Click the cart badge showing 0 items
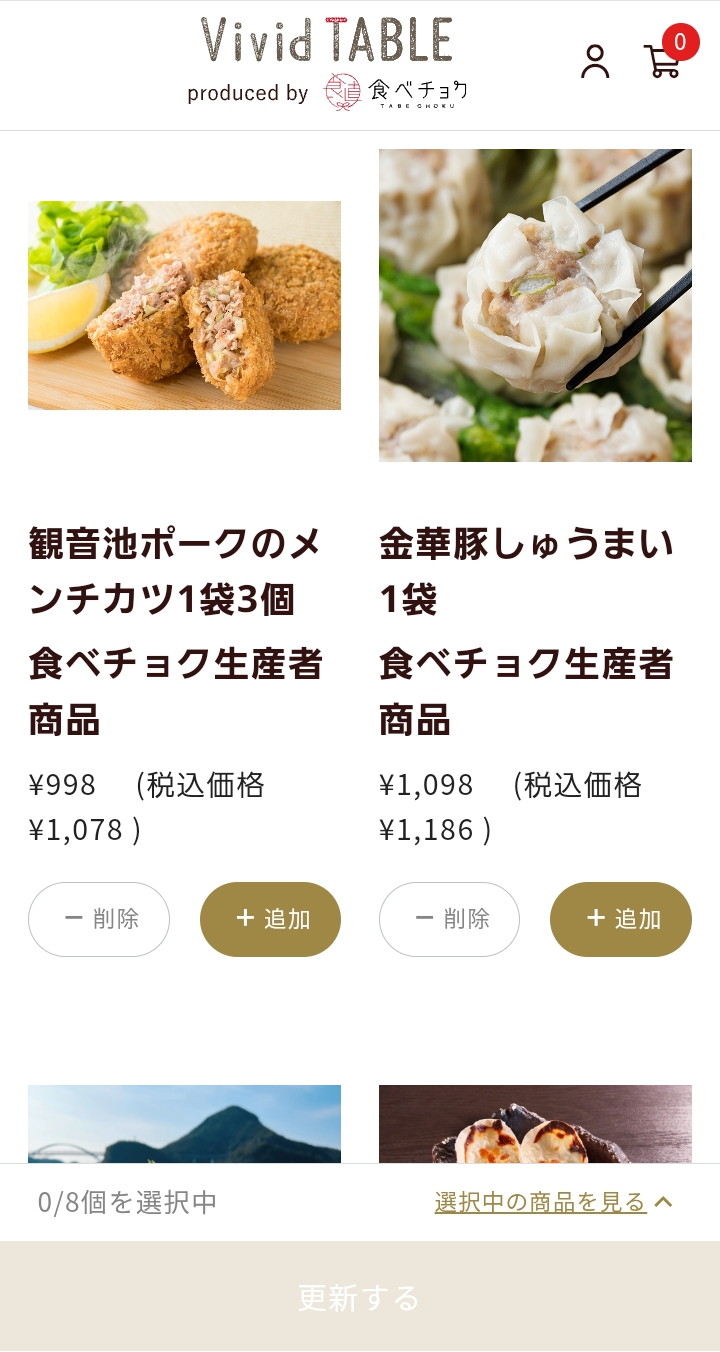 click(x=681, y=42)
